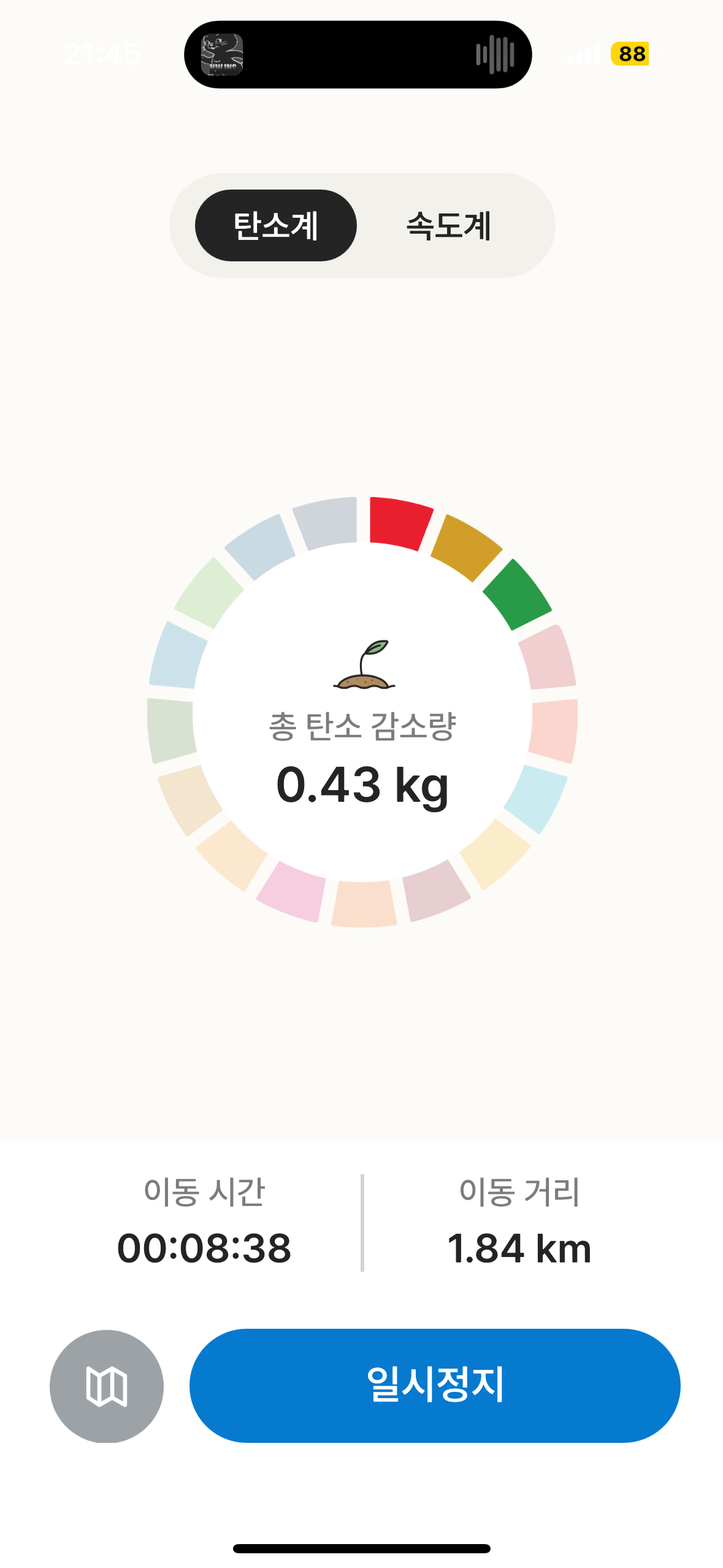Pause tracking with the 일시정지 button
Viewport: 723px width, 1568px height.
[435, 1385]
